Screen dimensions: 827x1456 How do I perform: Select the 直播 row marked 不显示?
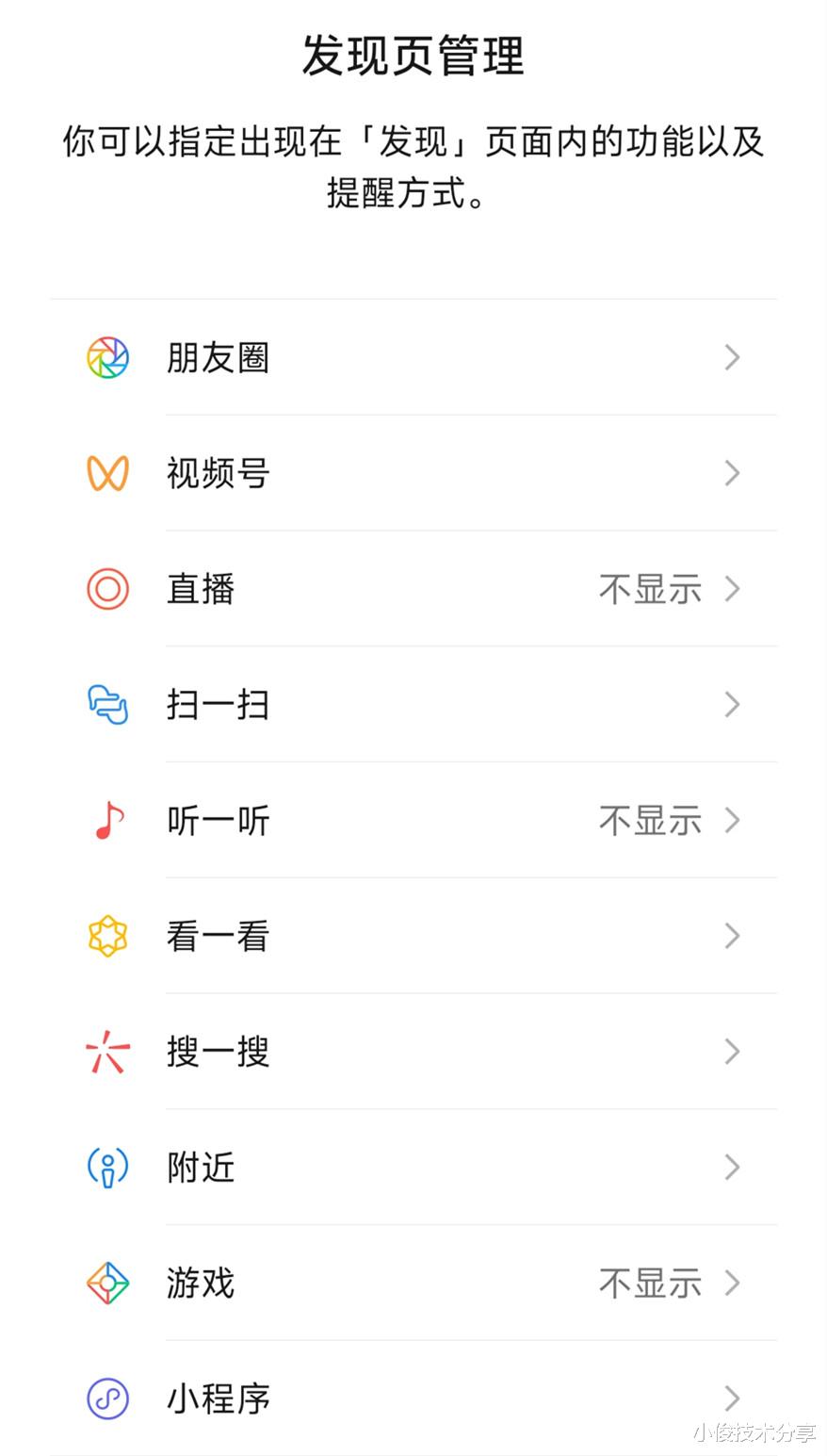tap(413, 589)
